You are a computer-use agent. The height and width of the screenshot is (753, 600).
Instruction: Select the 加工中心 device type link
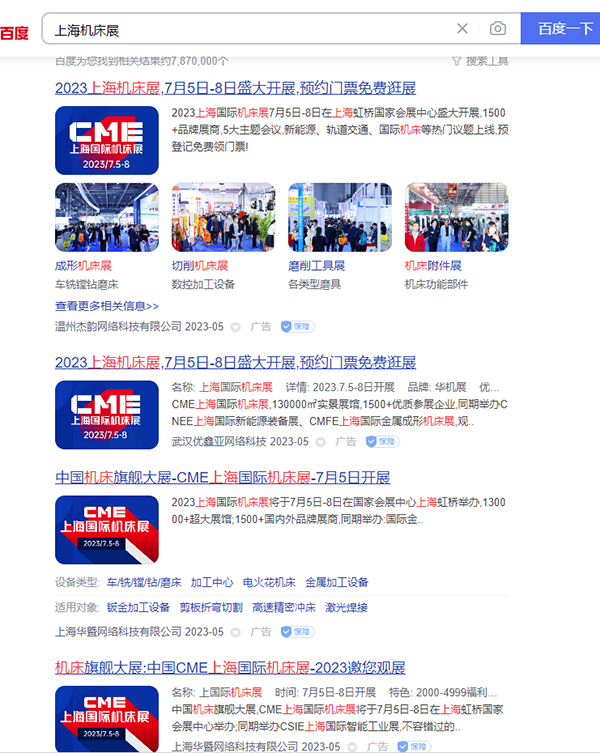pos(212,582)
